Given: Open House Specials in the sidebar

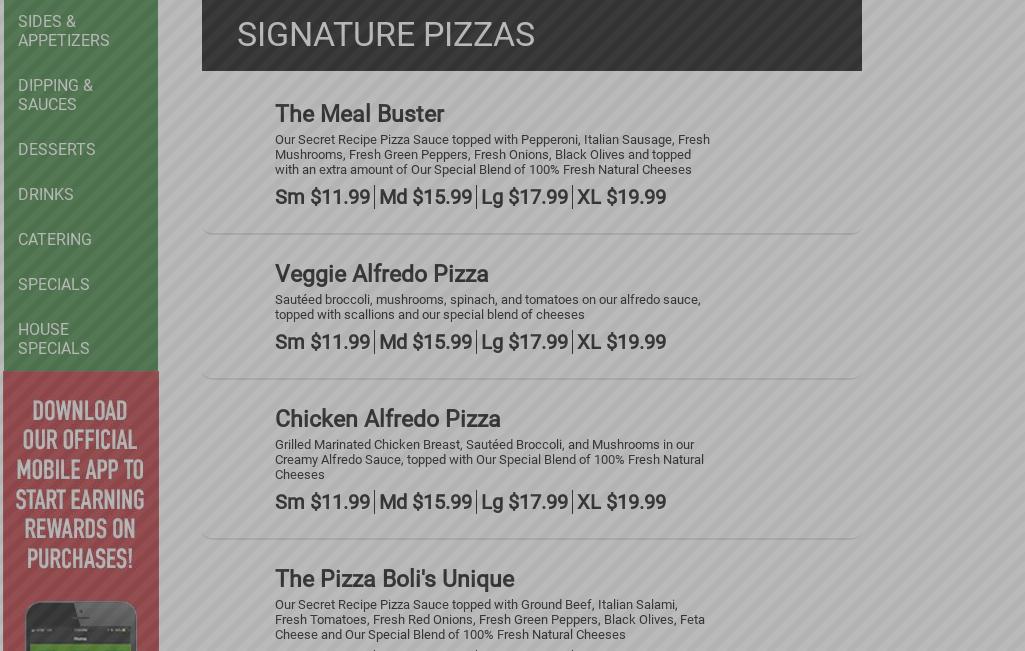Looking at the screenshot, I should 54,339.
